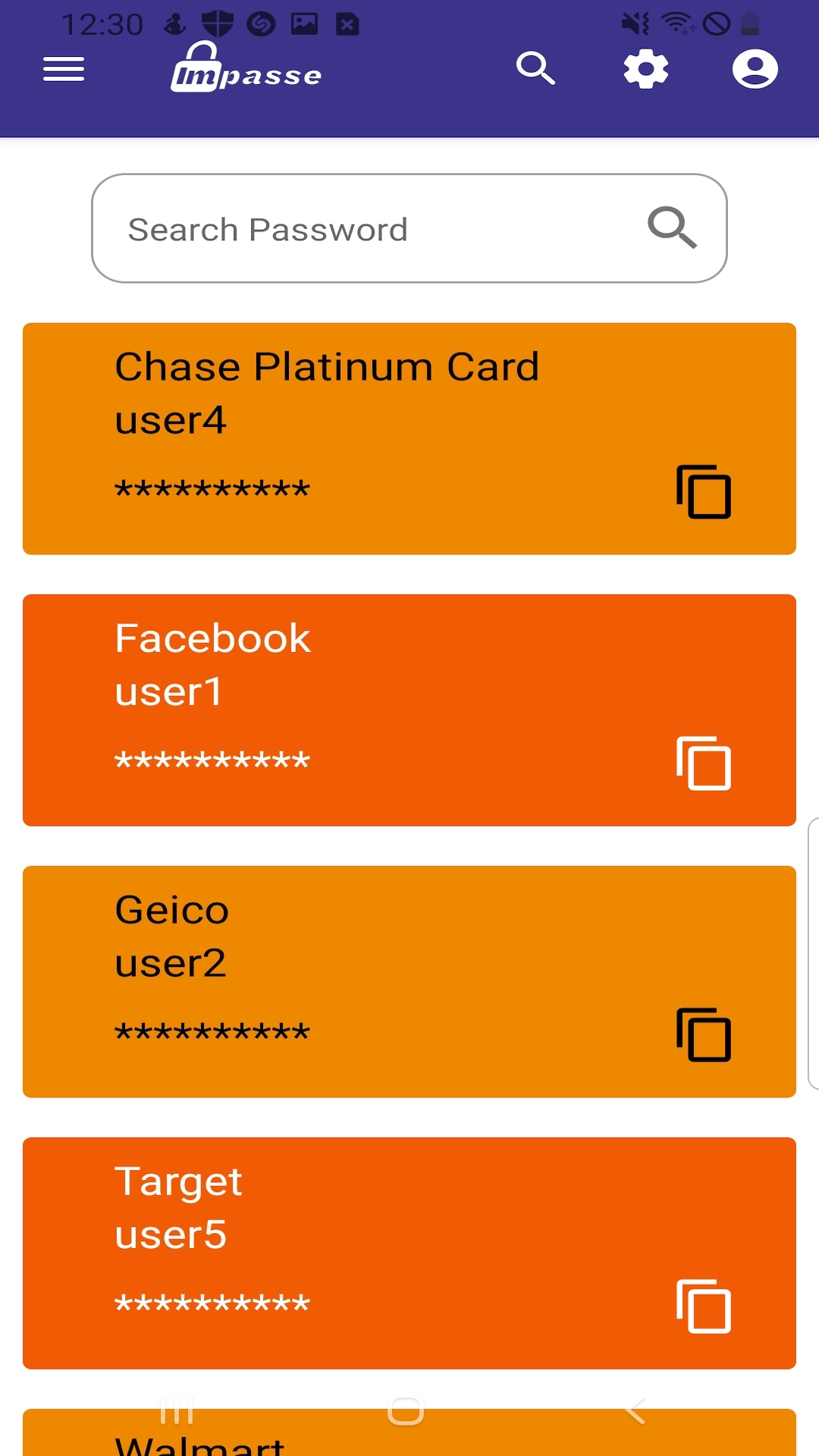Tap the magnifier inside the Search Password box
This screenshot has height=1456, width=819.
pos(672,227)
